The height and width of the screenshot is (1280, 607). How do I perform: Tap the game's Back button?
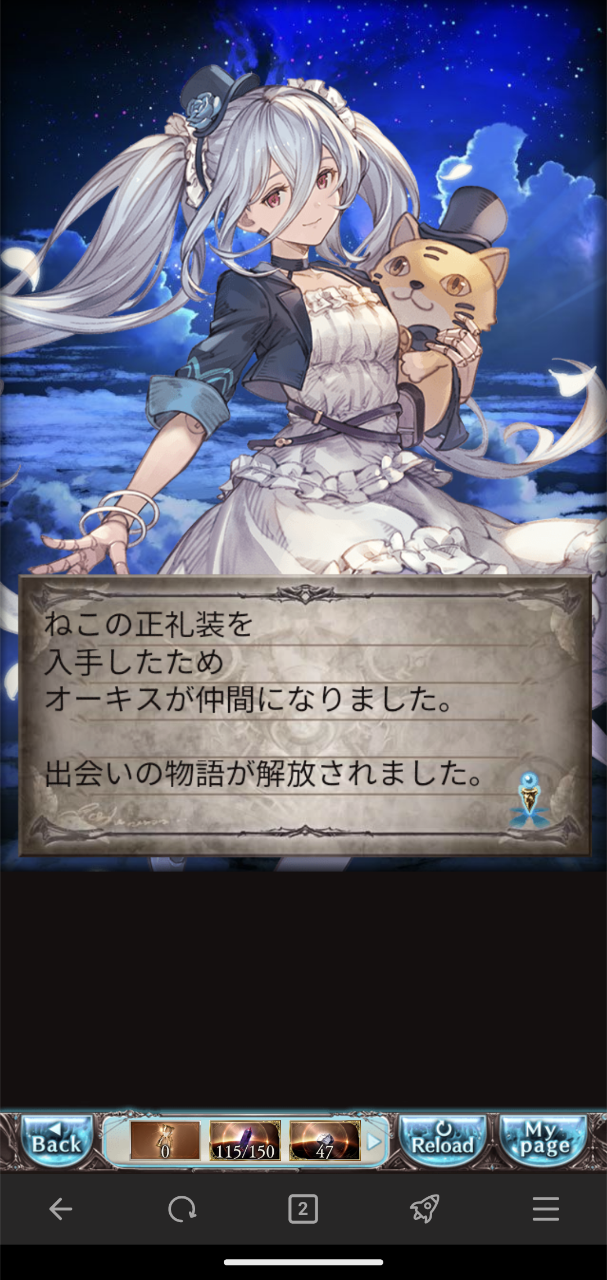point(56,1140)
